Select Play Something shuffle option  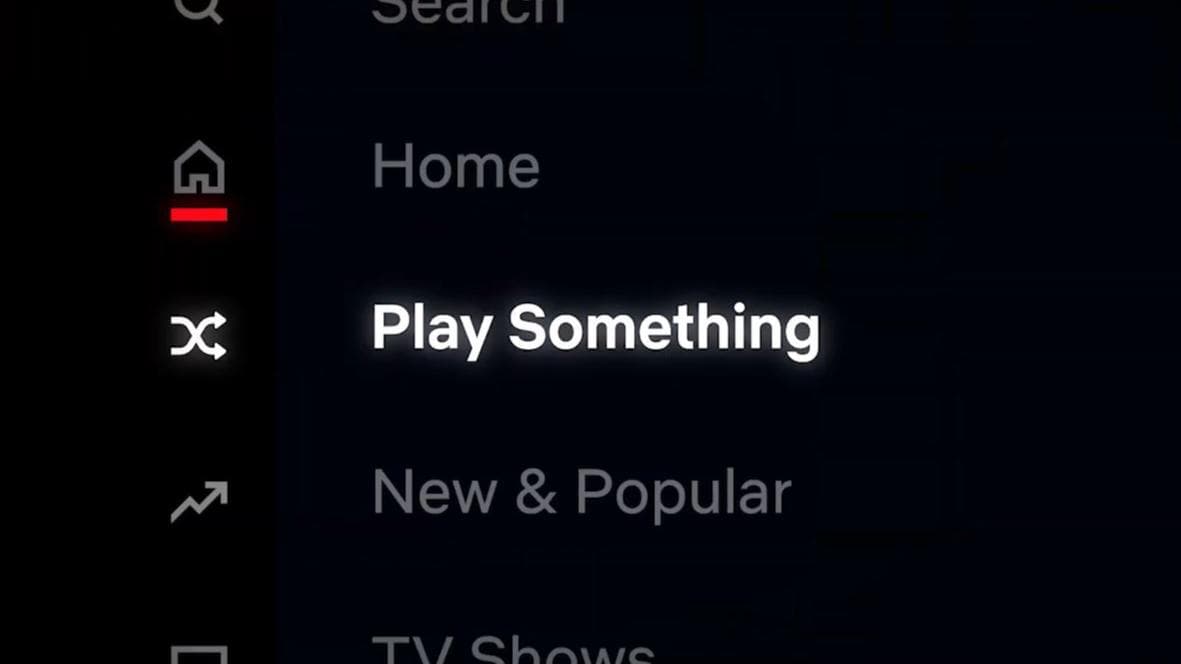594,329
